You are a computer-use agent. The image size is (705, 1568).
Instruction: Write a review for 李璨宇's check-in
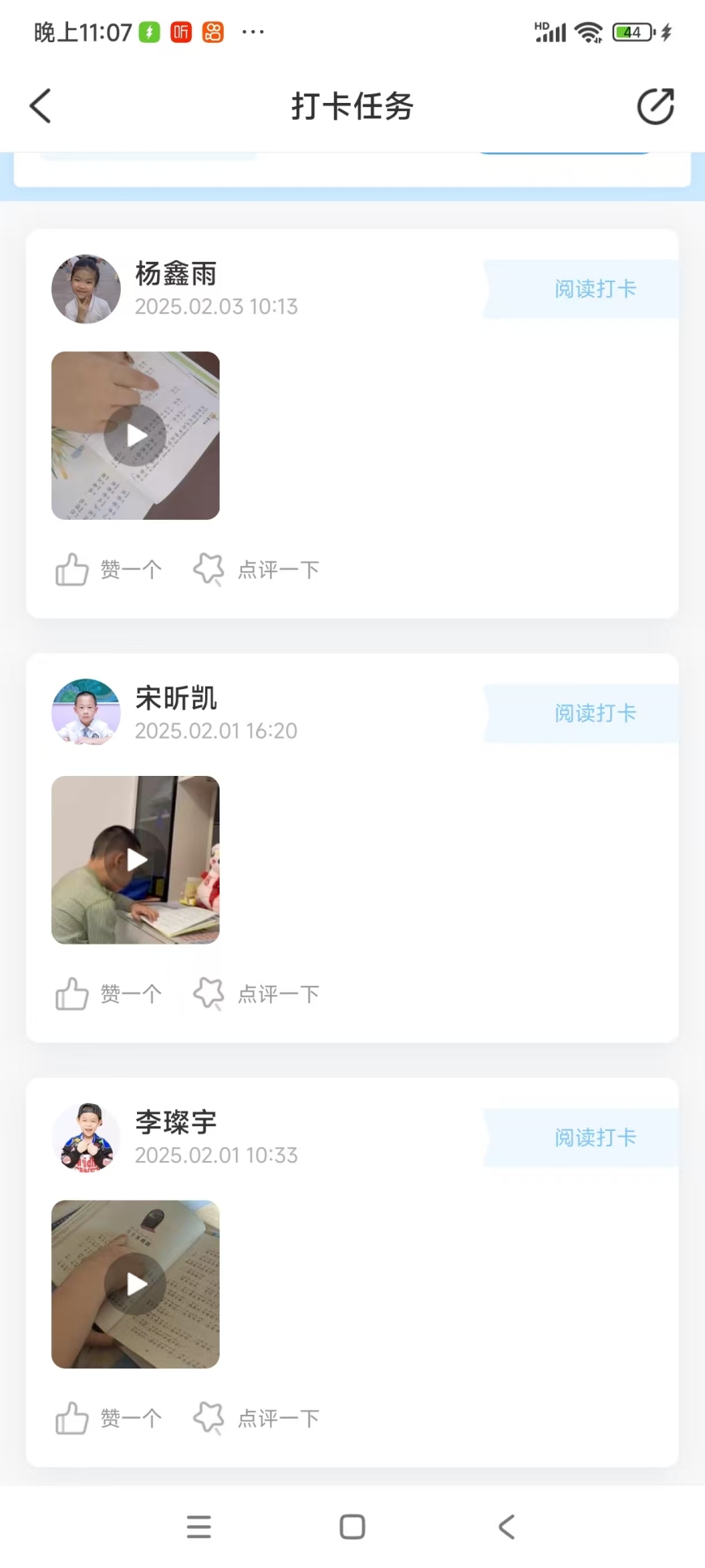tap(257, 1418)
